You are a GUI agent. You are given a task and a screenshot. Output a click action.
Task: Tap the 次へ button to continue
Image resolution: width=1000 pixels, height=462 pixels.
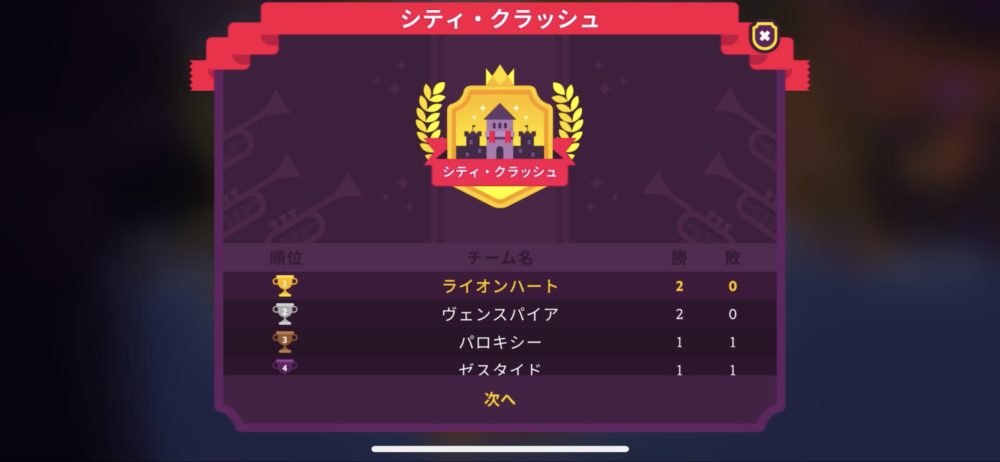(x=500, y=399)
